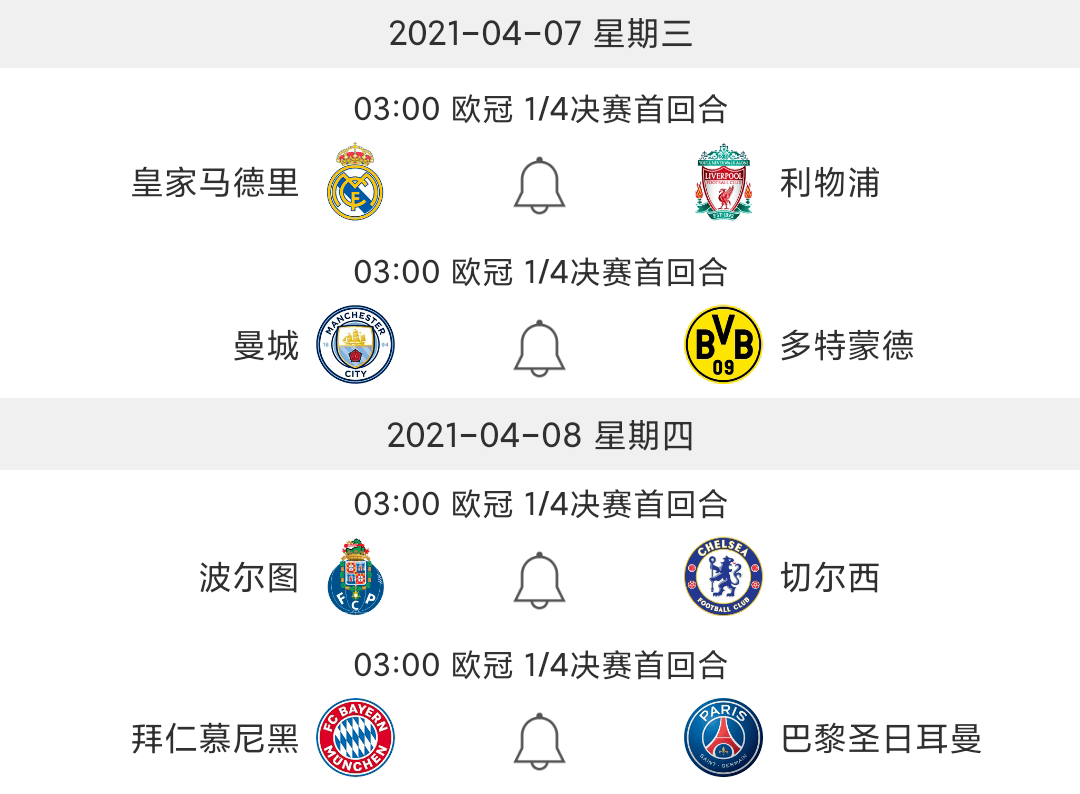Turn on alert for 拜仁慕尼黑 vs 巴黎圣日耳曼
The image size is (1080, 794).
click(x=539, y=741)
